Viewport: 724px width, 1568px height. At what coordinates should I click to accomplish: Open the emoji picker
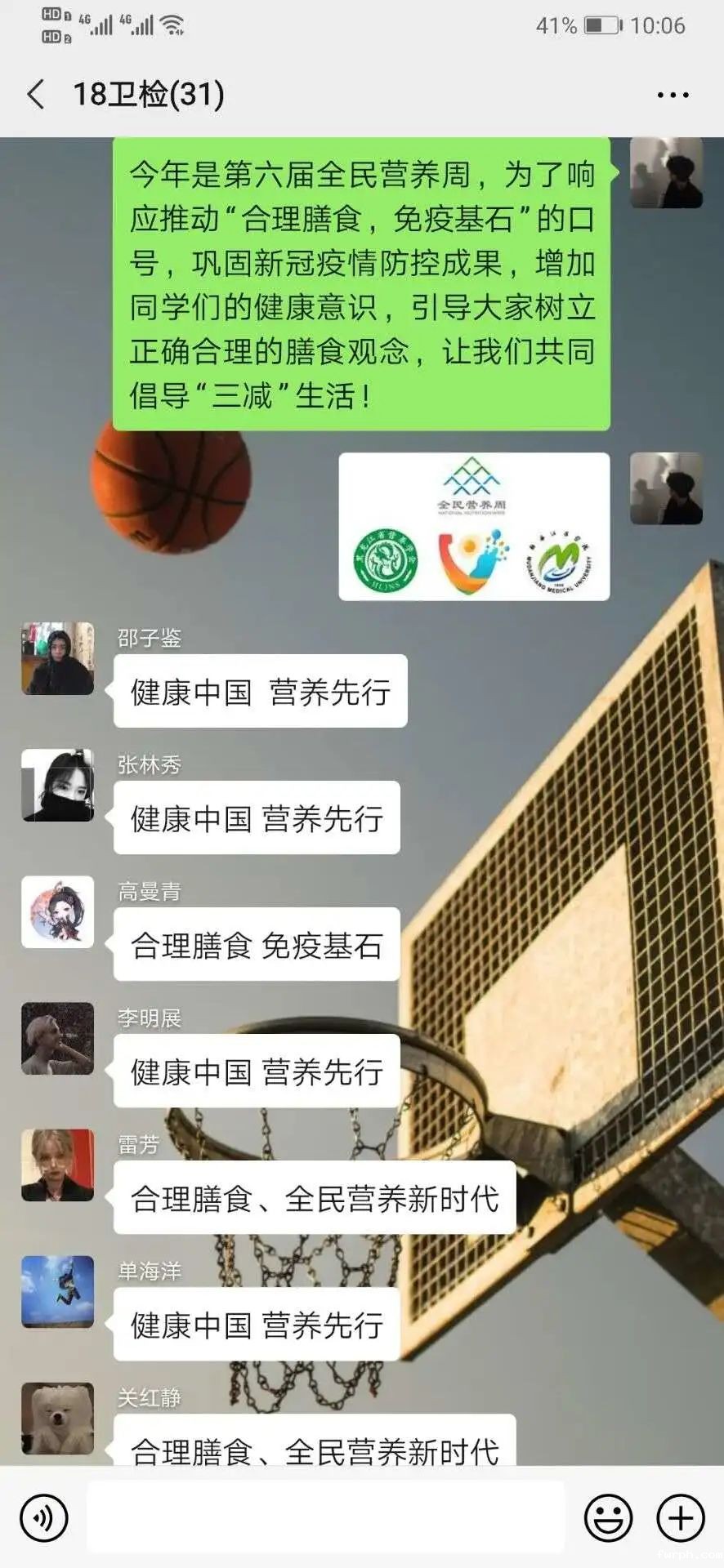608,1518
